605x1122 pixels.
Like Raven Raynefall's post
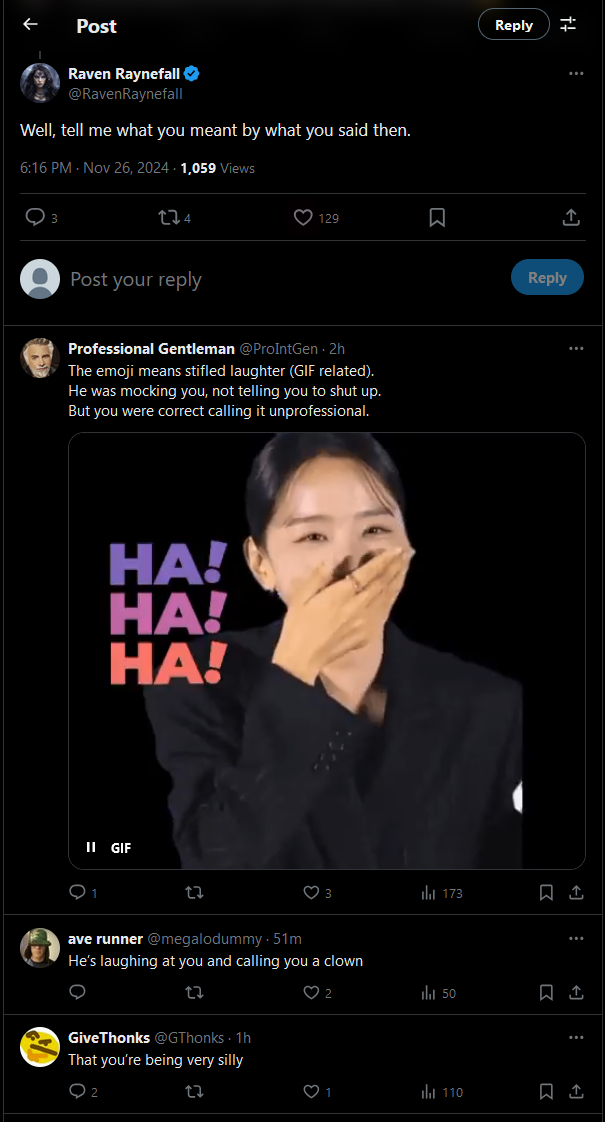303,217
